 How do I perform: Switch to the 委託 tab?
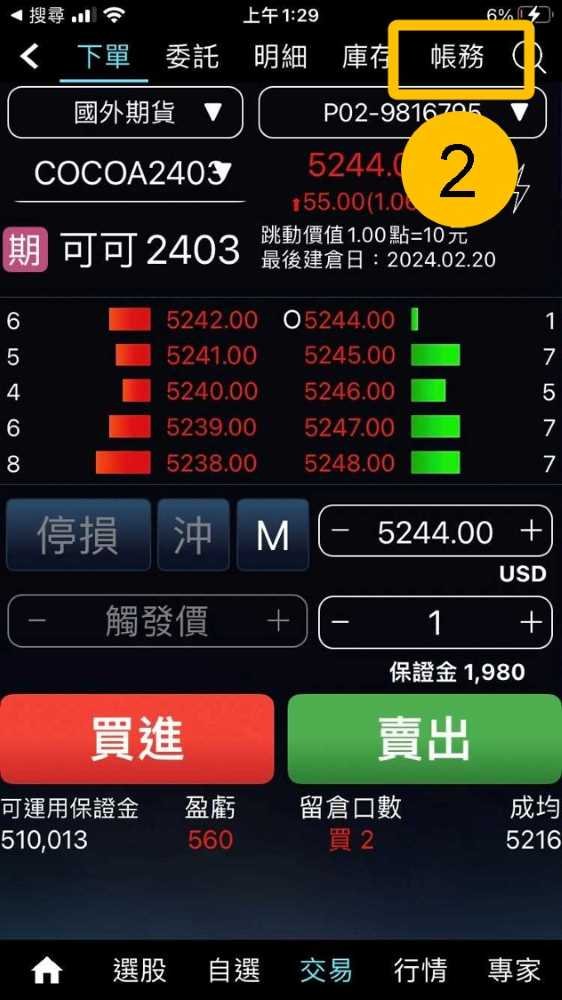[x=192, y=57]
